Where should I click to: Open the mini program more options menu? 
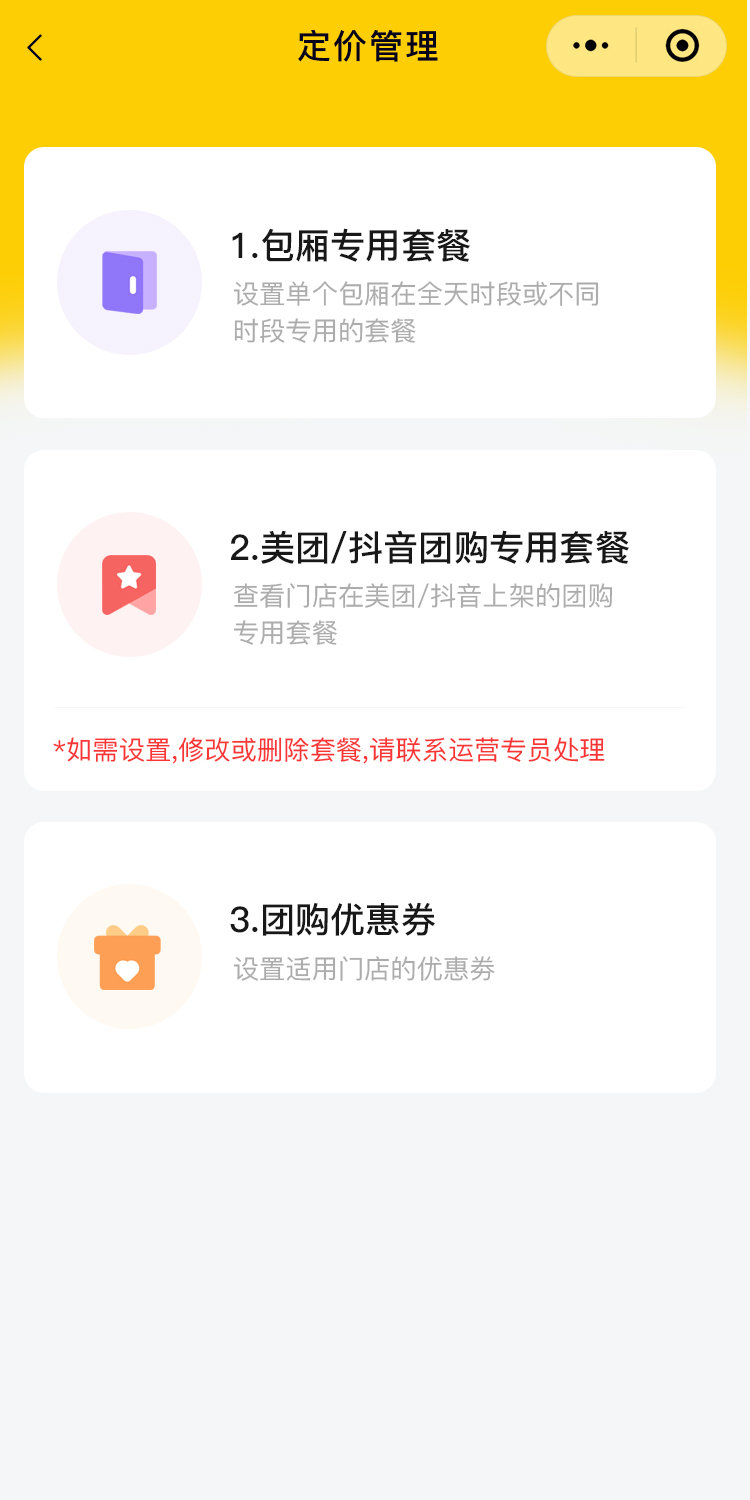(591, 46)
